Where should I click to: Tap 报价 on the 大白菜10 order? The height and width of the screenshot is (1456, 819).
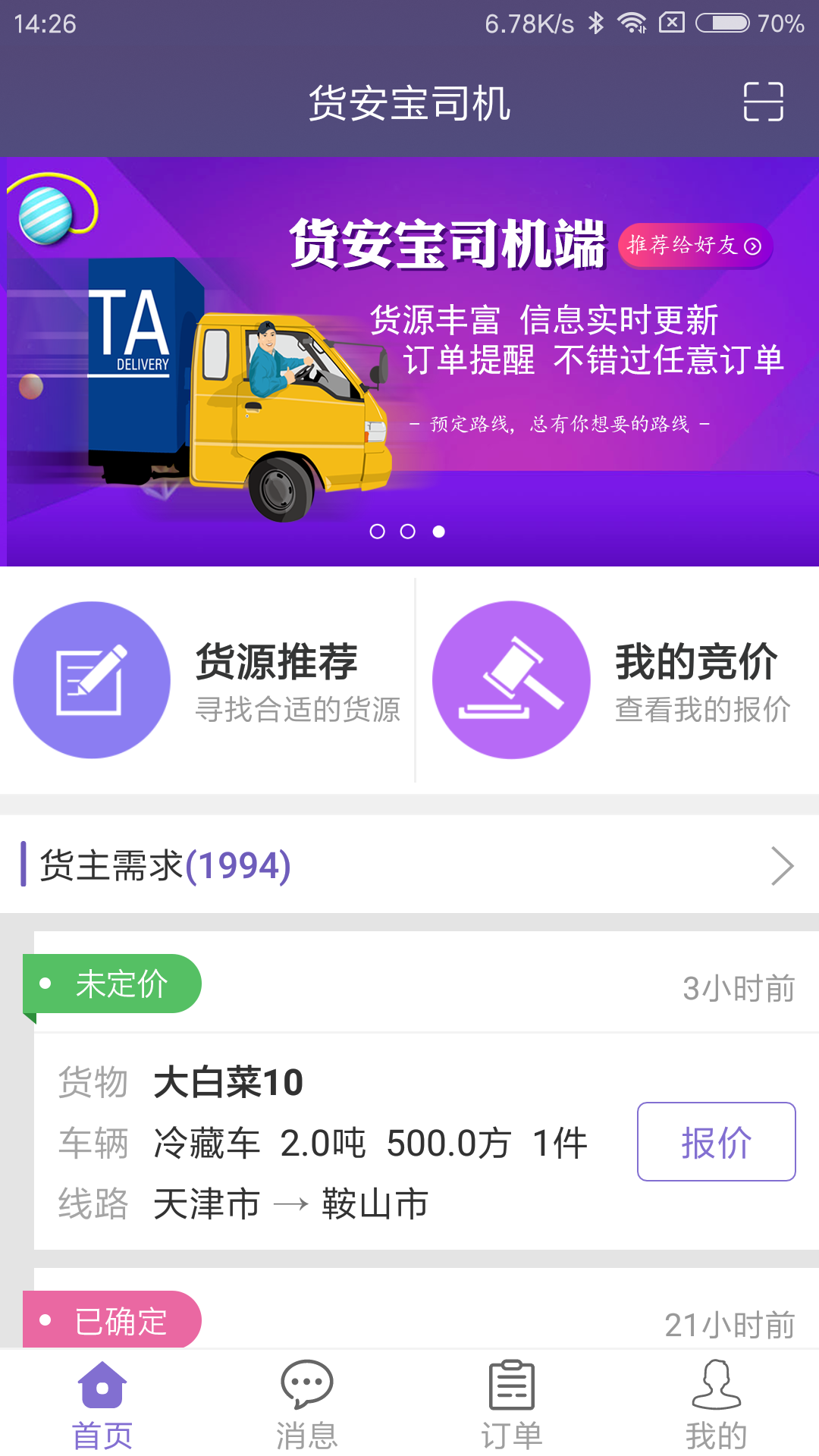(716, 1141)
